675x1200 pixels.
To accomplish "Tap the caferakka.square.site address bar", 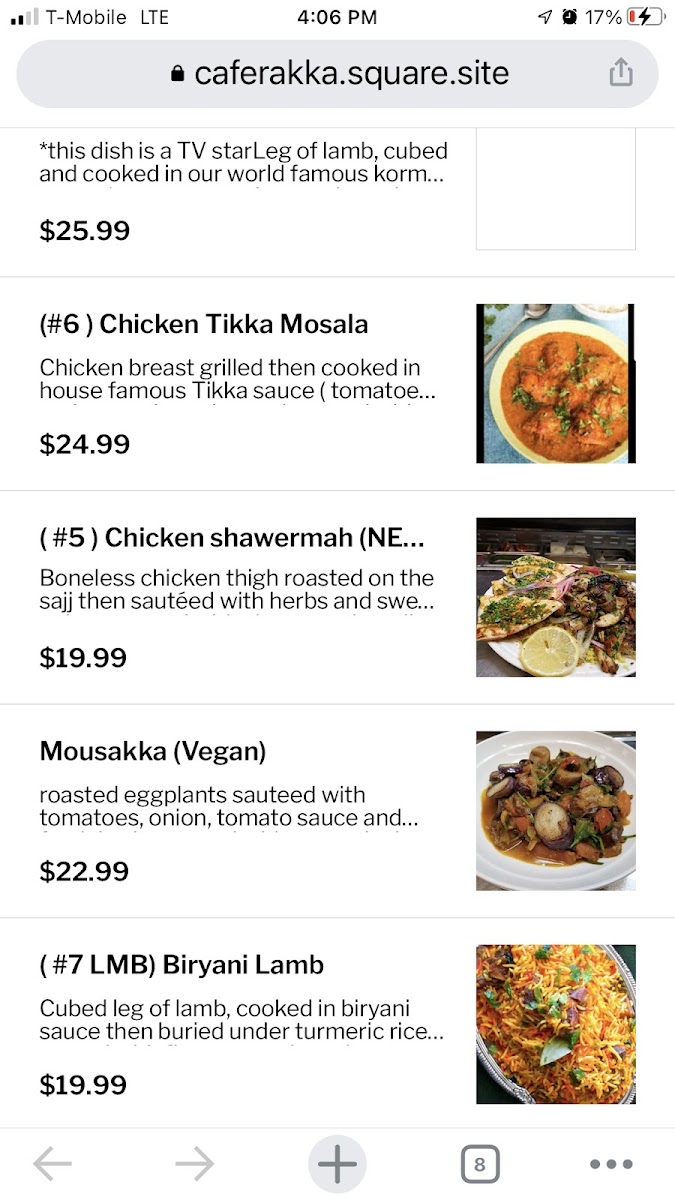I will (340, 73).
